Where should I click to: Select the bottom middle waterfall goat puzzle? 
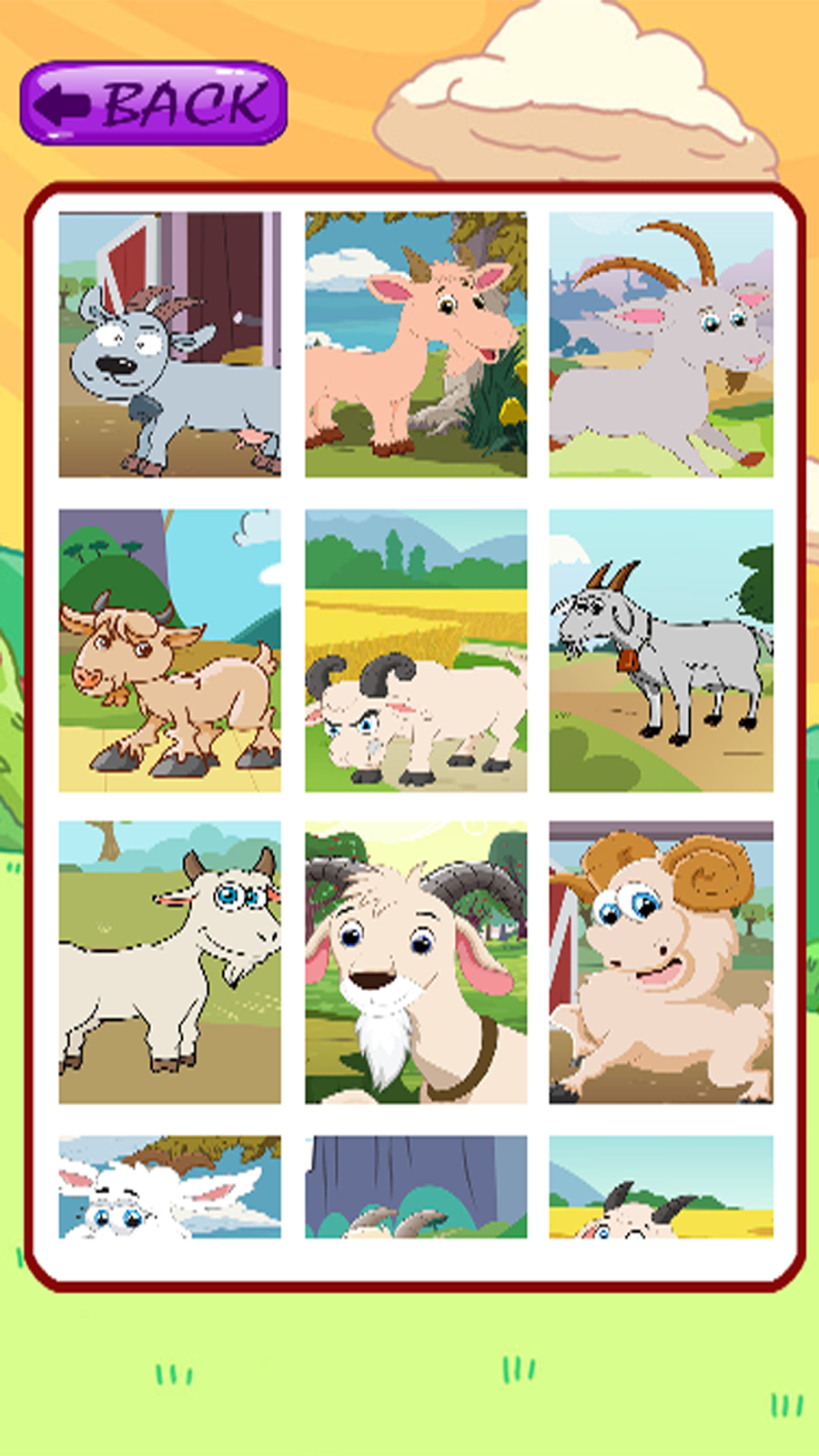coord(416,1183)
